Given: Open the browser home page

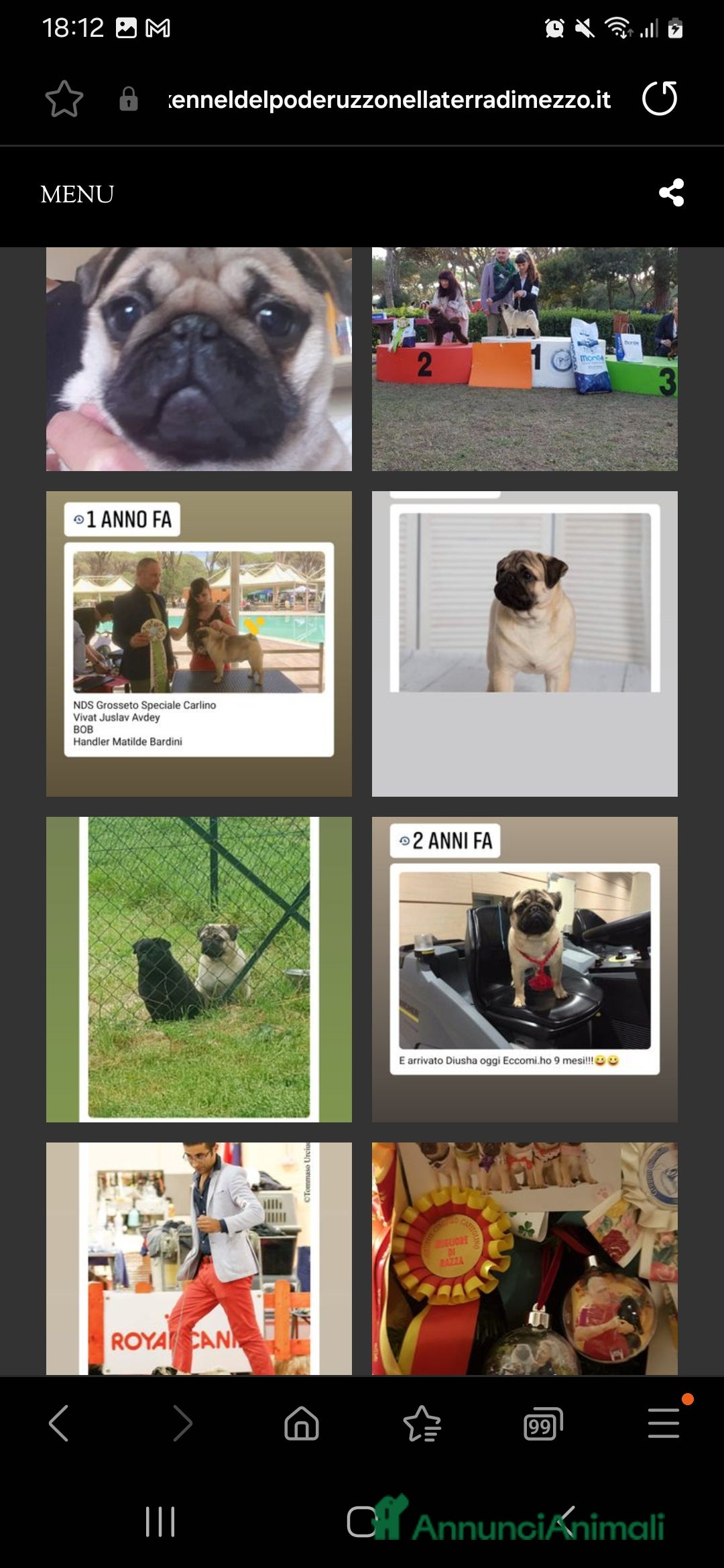Looking at the screenshot, I should 302,1423.
